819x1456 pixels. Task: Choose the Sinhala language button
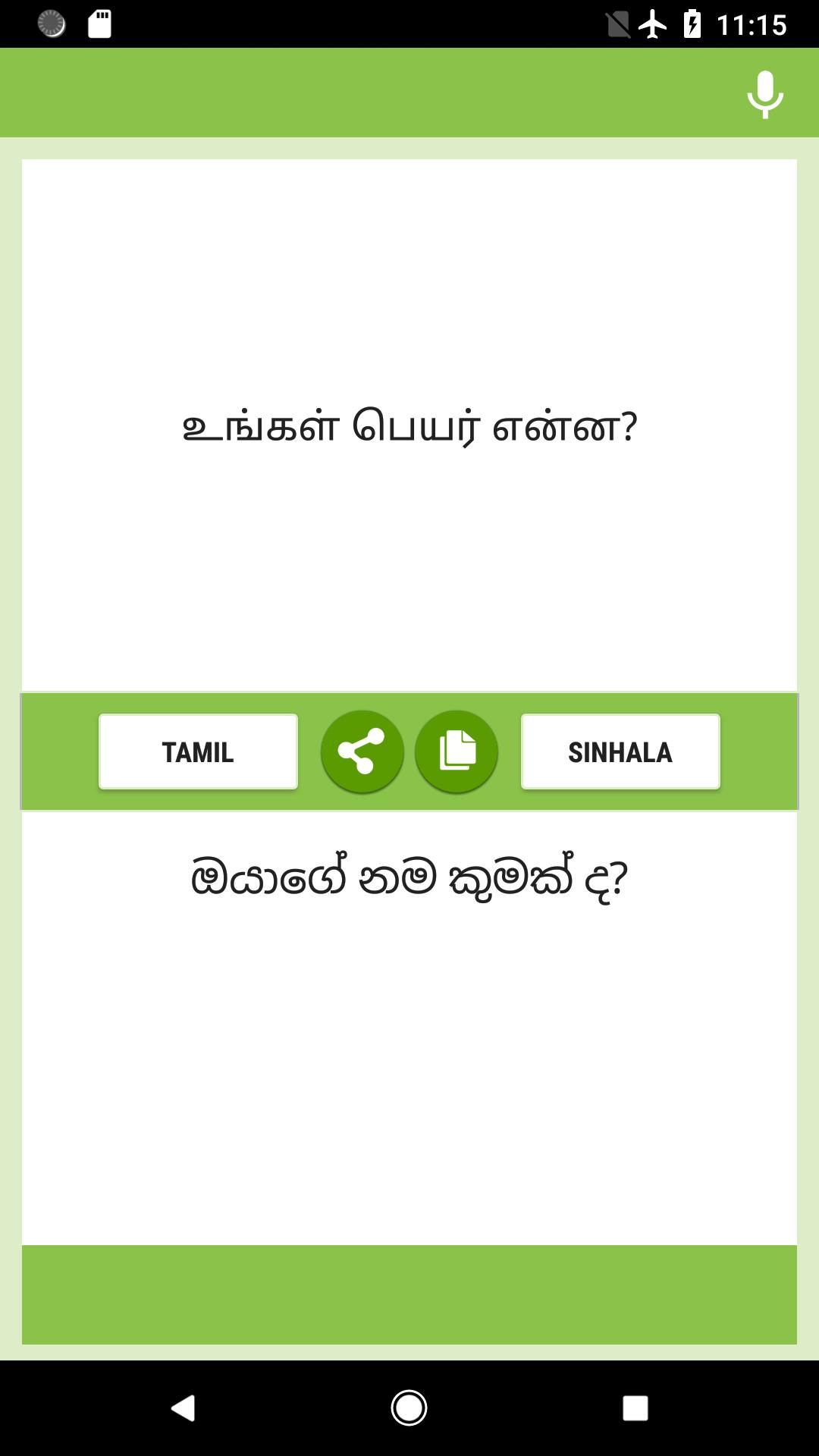[620, 752]
